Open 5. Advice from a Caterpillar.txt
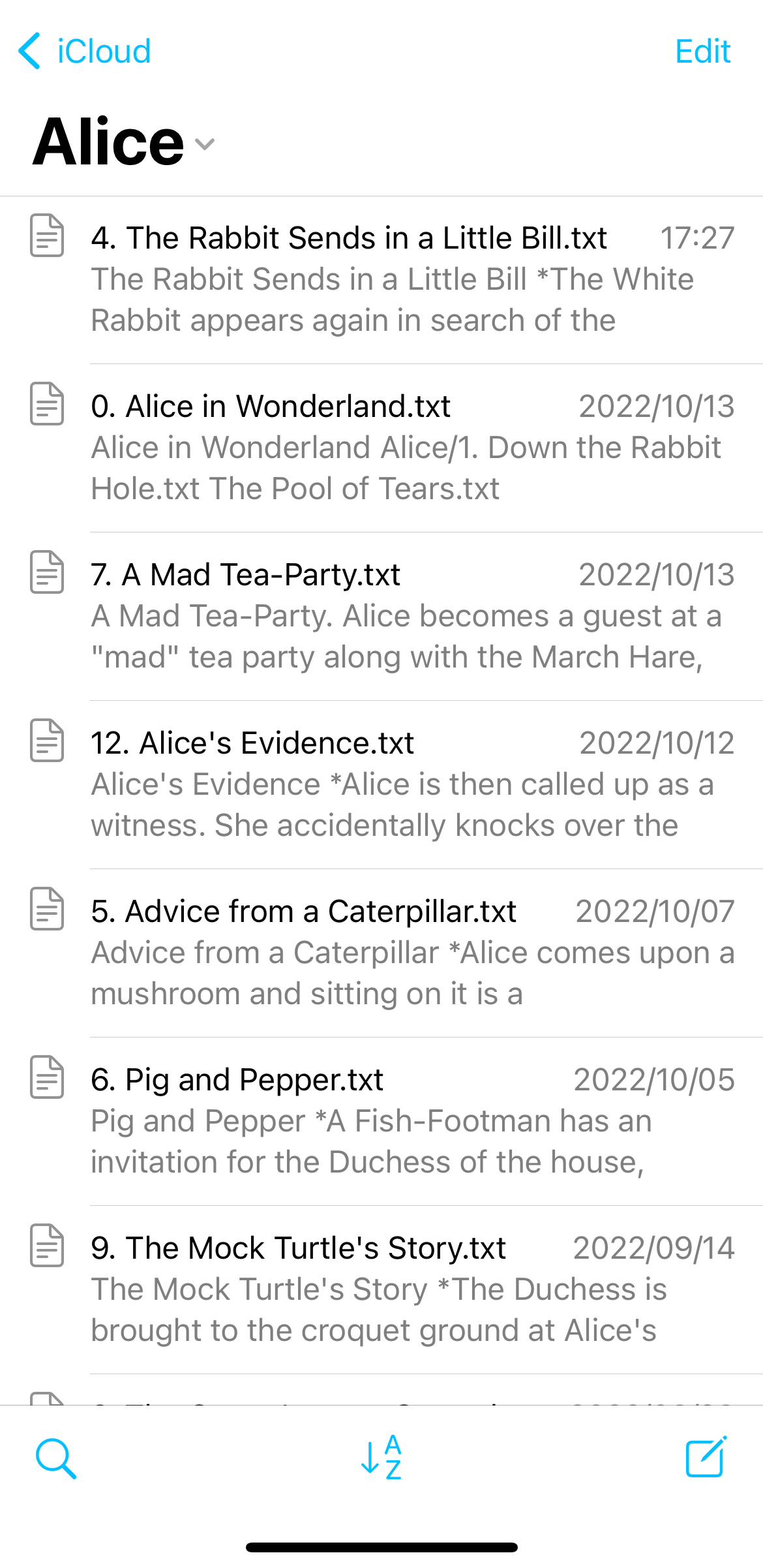Image resolution: width=763 pixels, height=1568 pixels. (381, 953)
